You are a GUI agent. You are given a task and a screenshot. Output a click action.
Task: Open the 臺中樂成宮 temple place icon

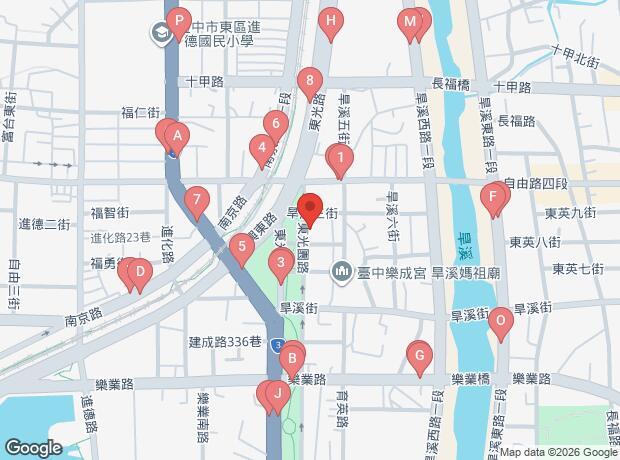(342, 271)
